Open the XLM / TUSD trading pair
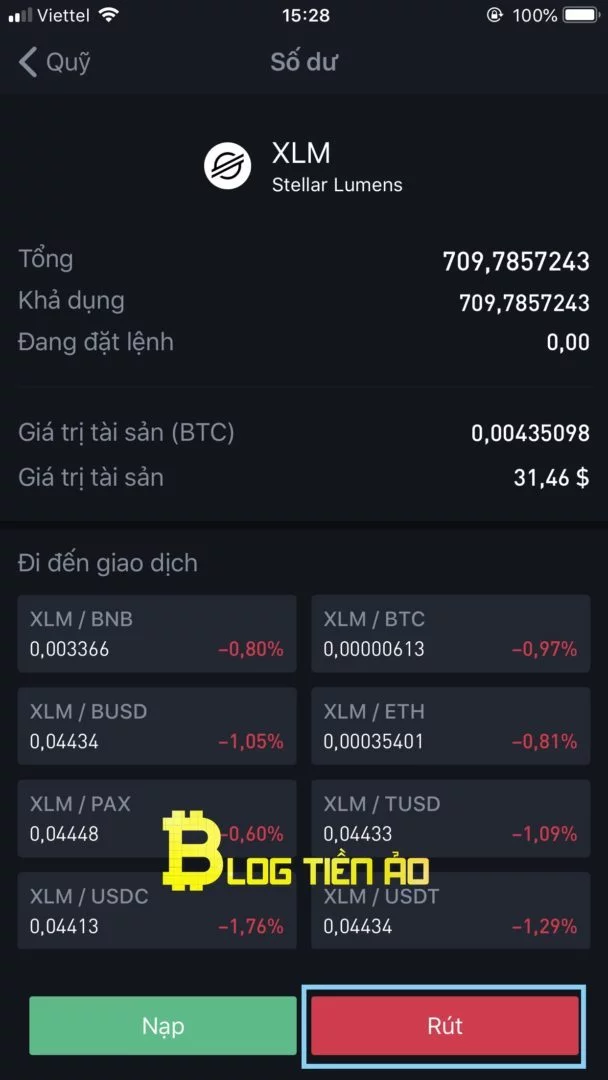 (x=450, y=818)
